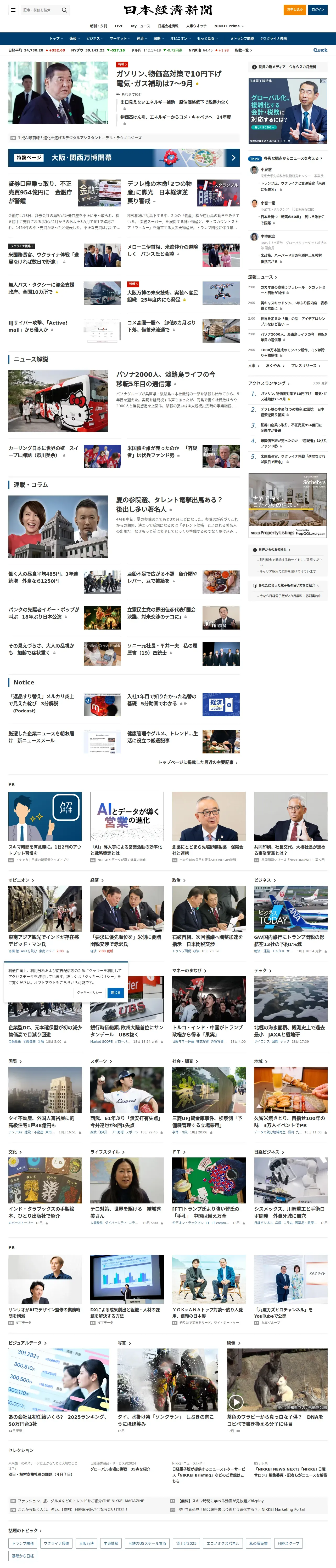Select the マーケット nav tab
The width and height of the screenshot is (336, 1568).
[120, 38]
